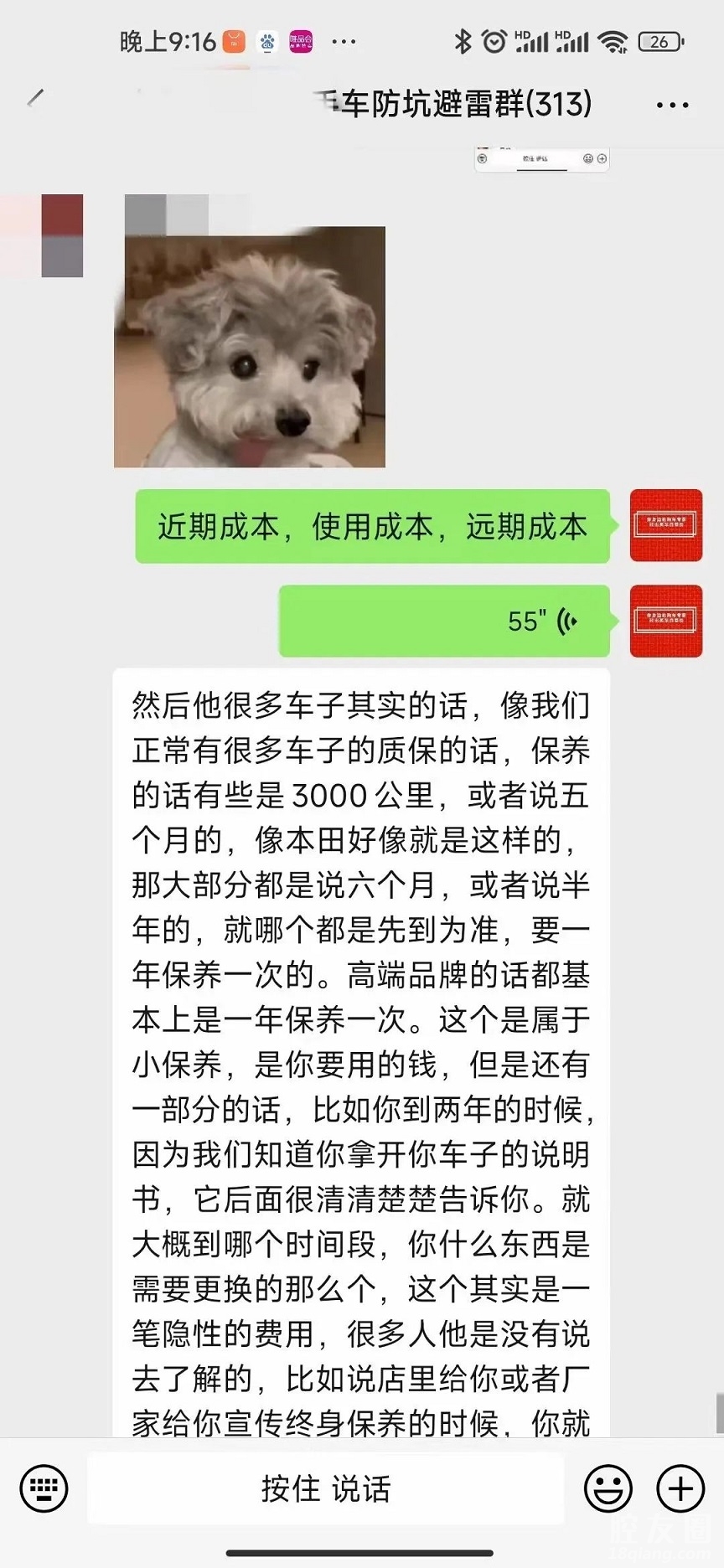Switch to the keyboard input

coord(44,1488)
